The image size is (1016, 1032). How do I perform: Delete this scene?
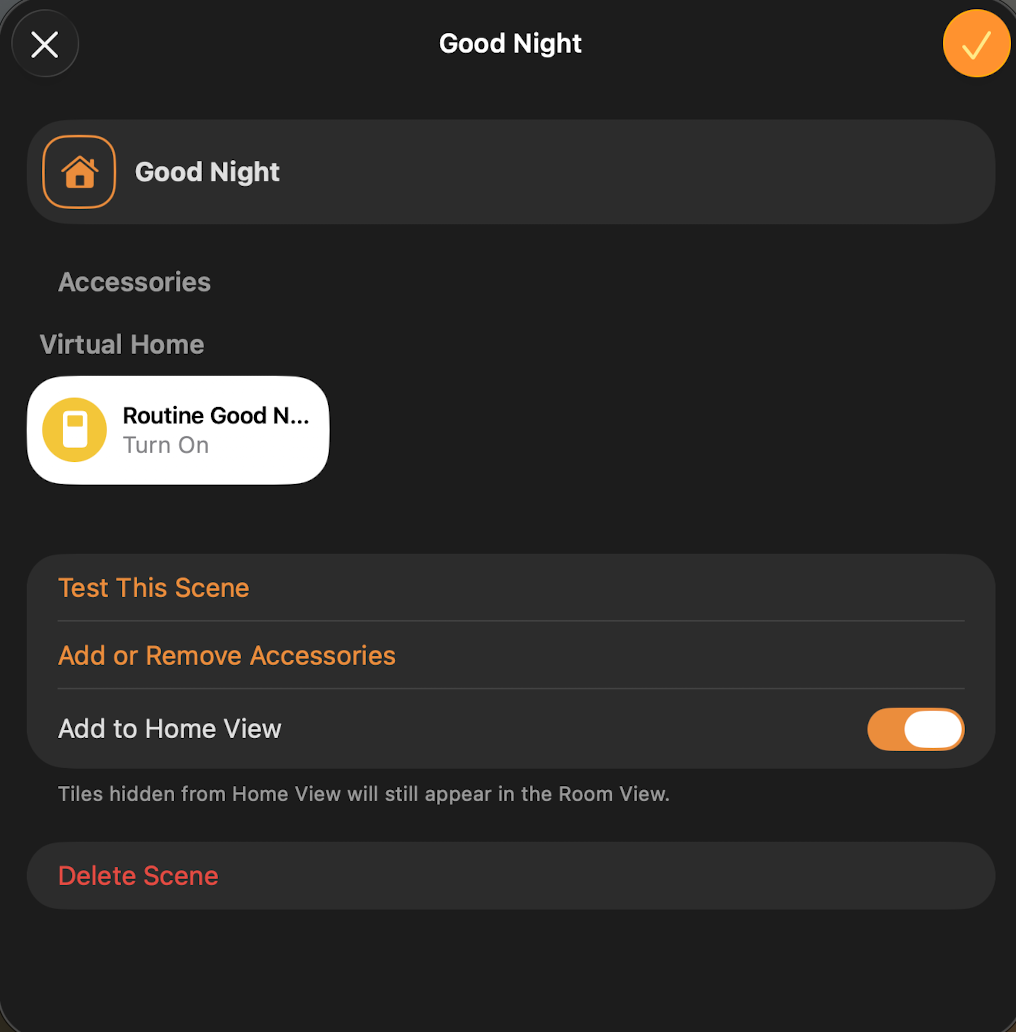pos(138,876)
